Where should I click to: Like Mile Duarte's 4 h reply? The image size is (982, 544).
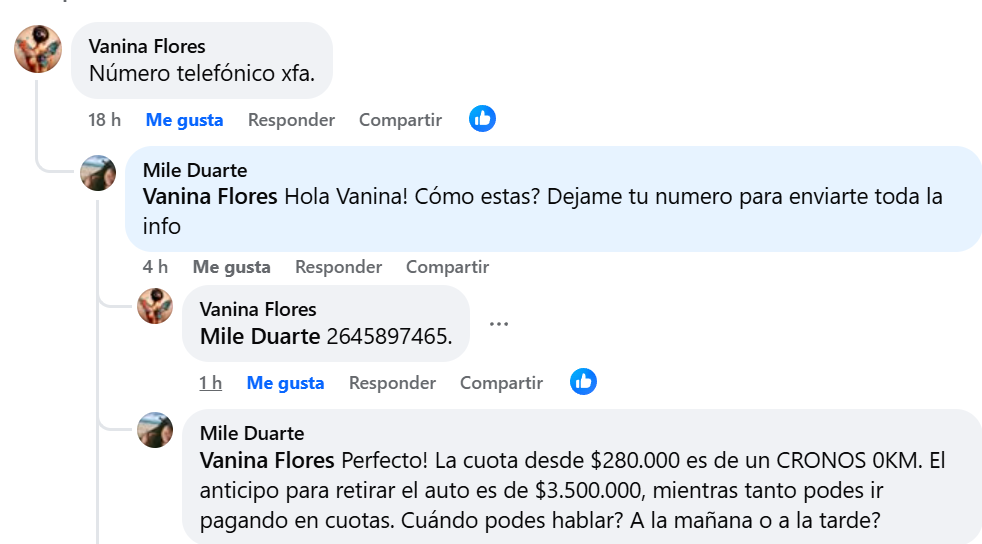click(231, 267)
